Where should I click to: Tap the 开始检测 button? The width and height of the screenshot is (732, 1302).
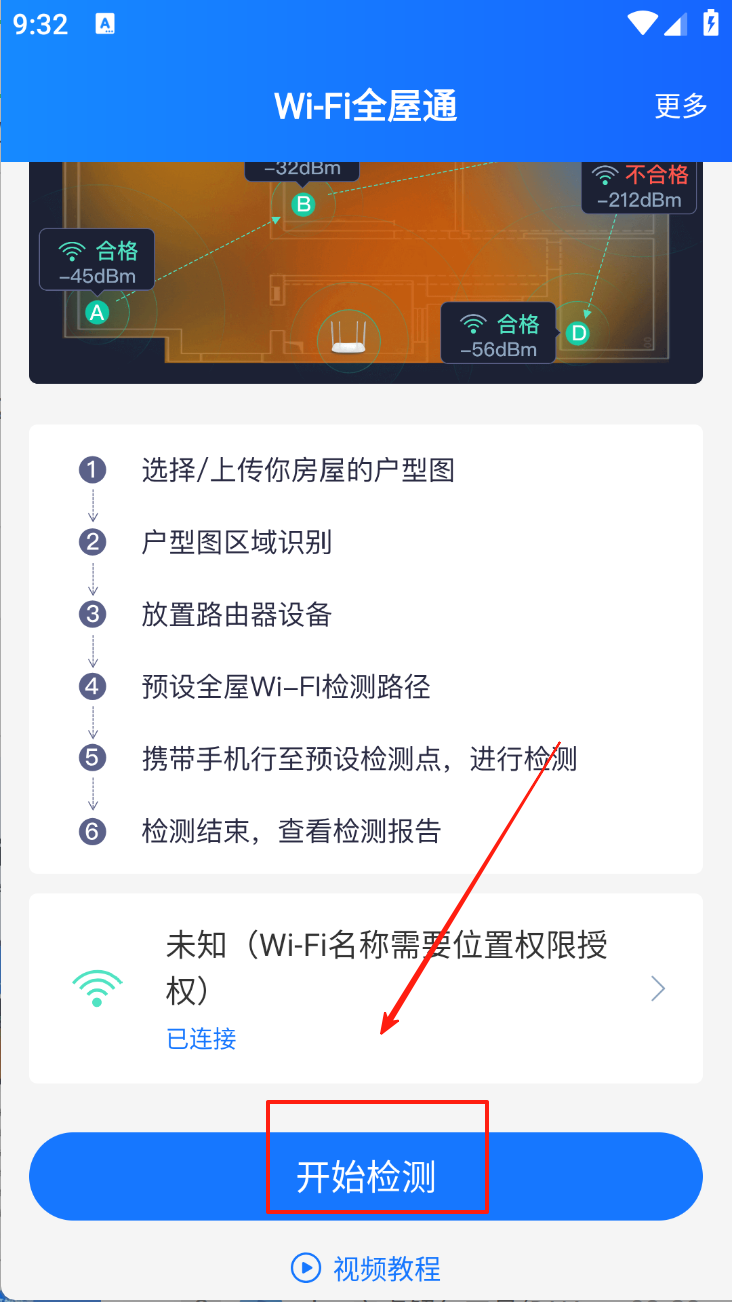(x=366, y=1176)
